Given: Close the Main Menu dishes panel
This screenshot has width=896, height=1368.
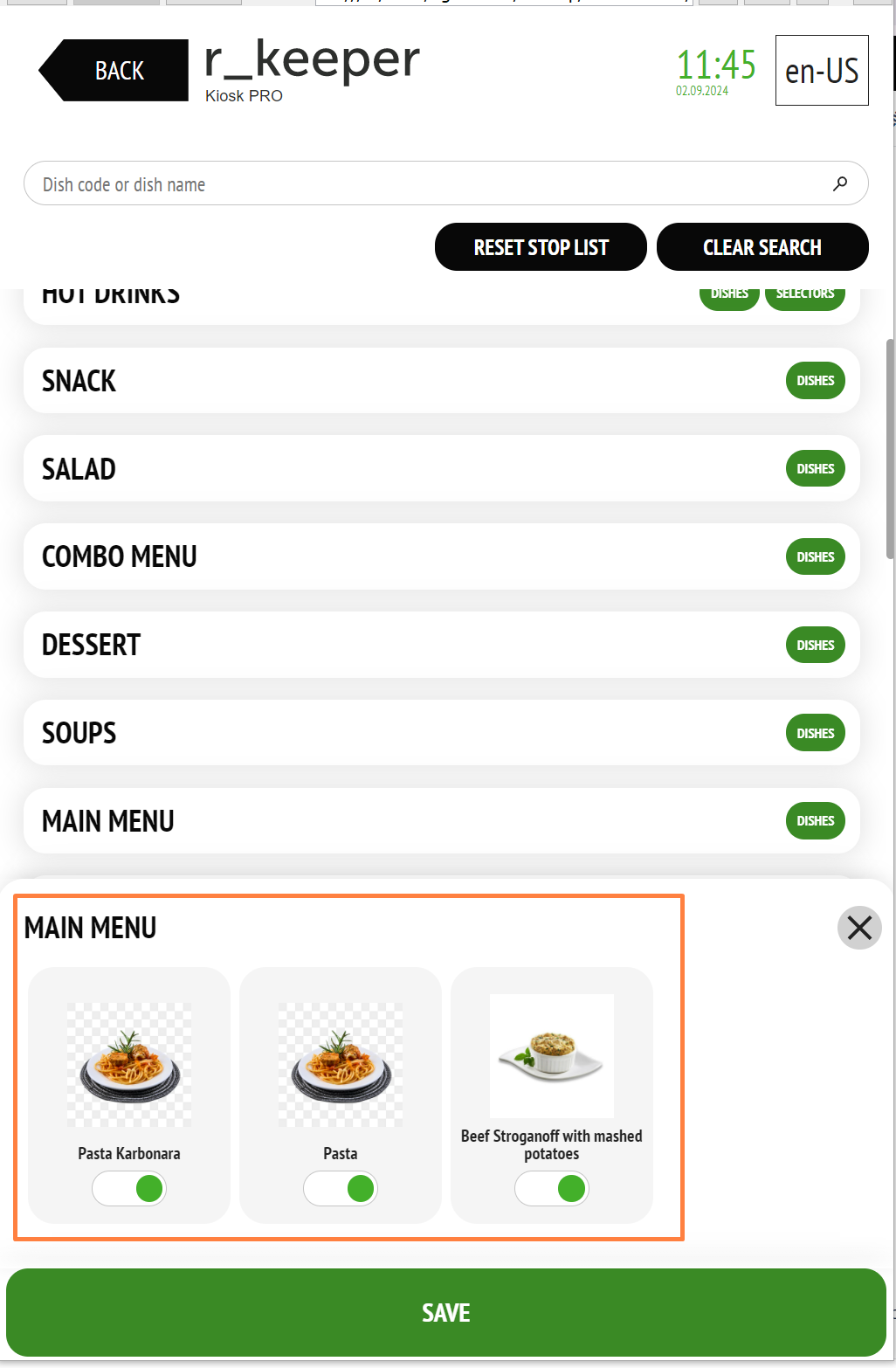Looking at the screenshot, I should click(859, 928).
